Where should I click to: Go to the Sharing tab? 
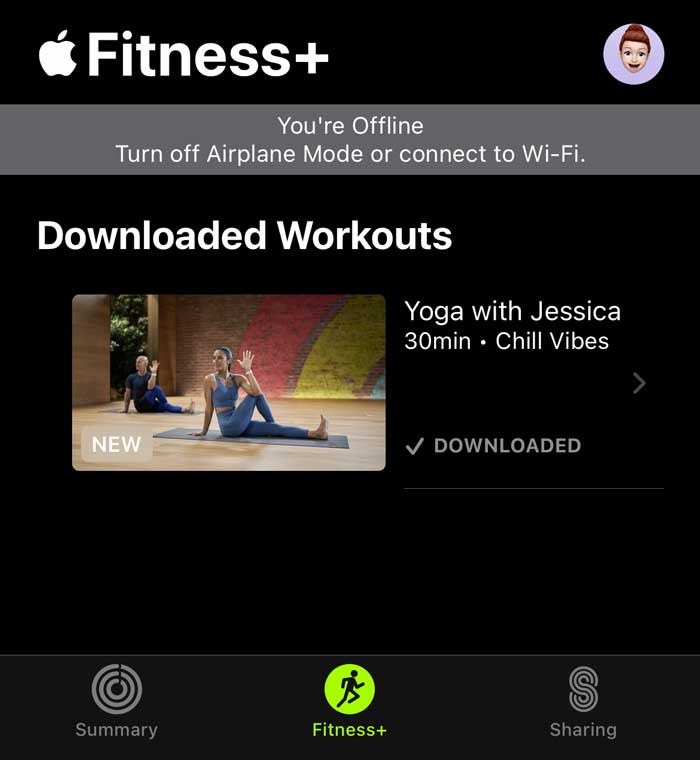click(x=583, y=702)
